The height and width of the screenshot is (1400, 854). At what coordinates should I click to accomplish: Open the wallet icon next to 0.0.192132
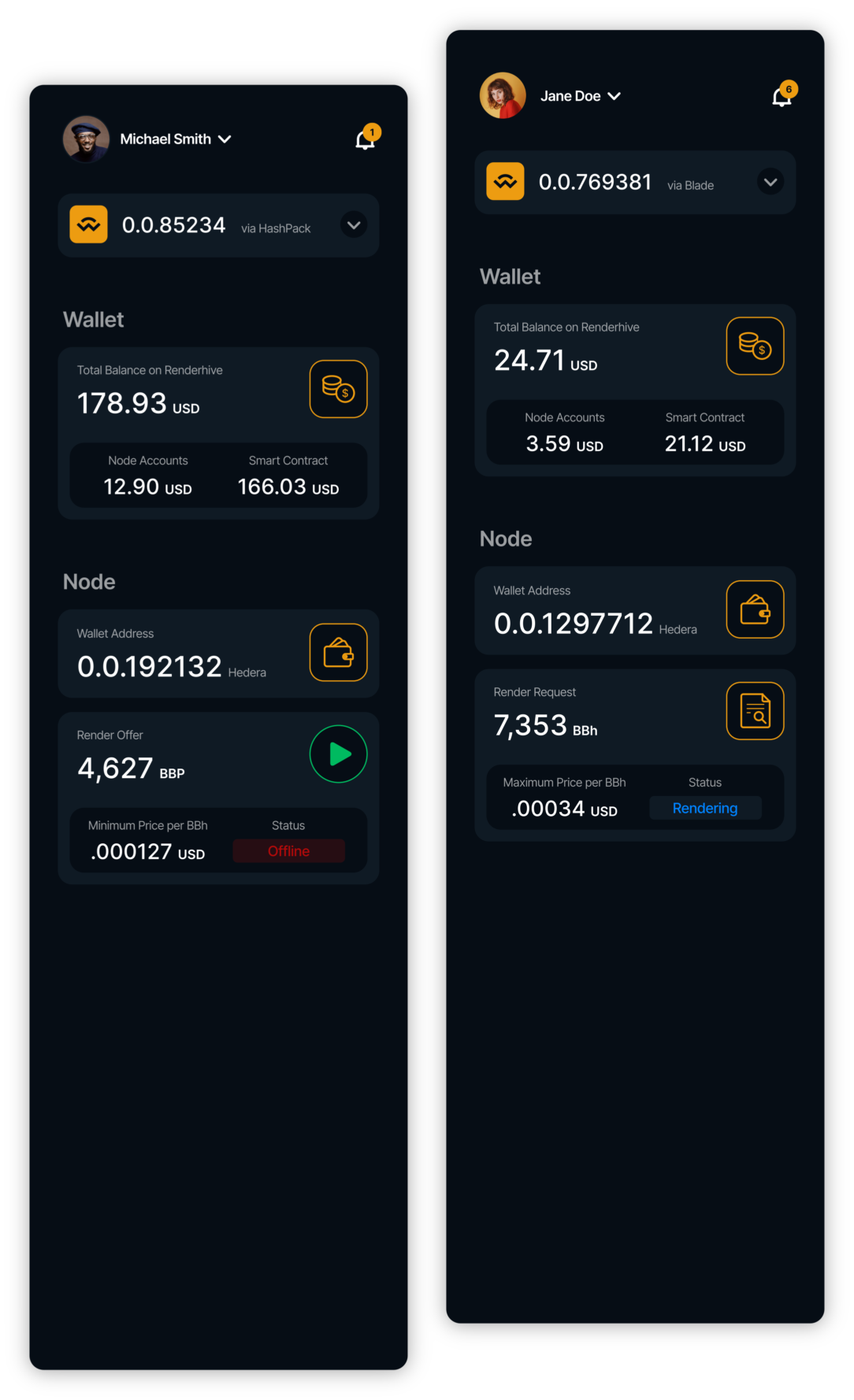(x=339, y=653)
